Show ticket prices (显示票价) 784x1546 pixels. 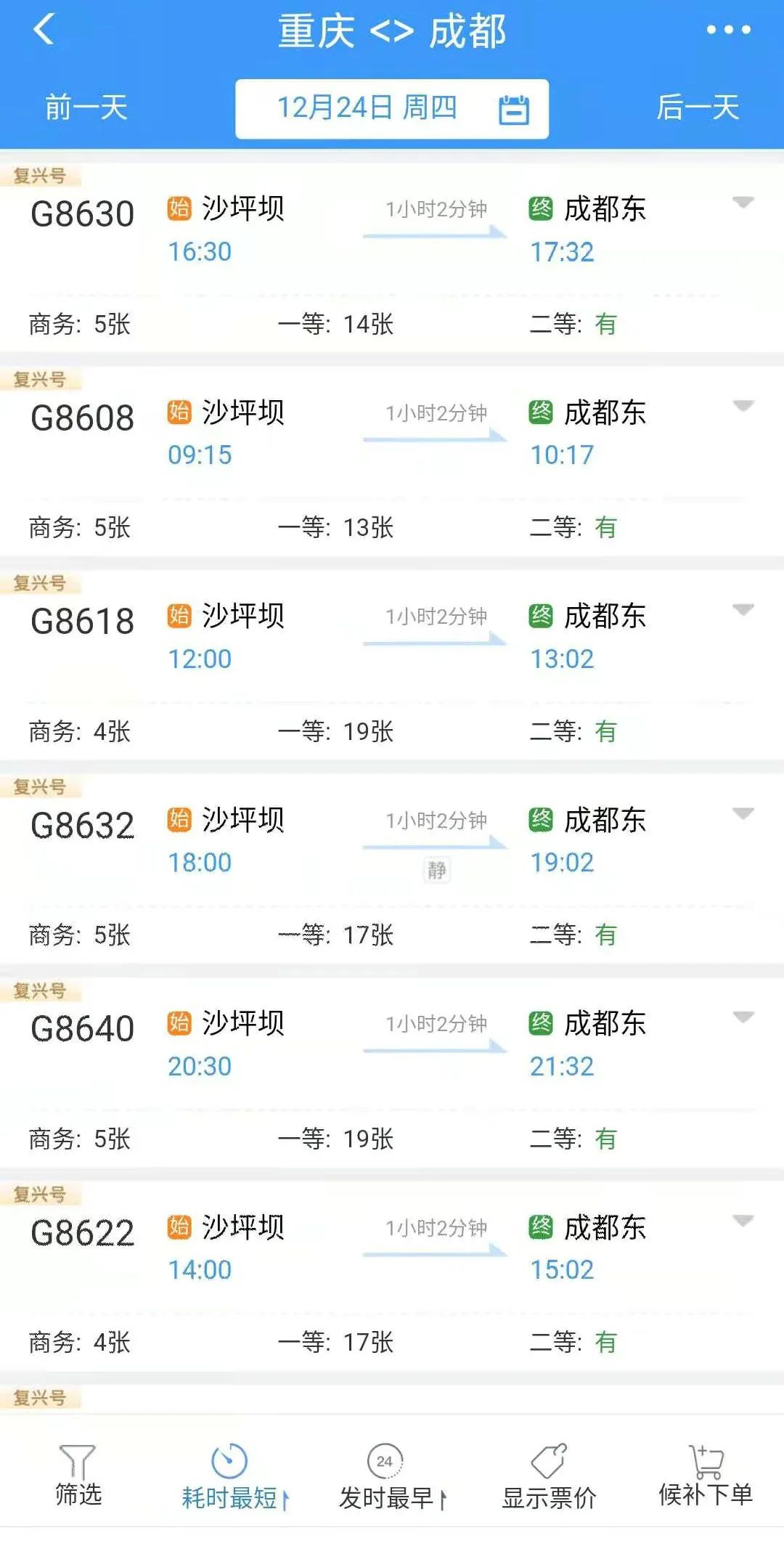(549, 1476)
